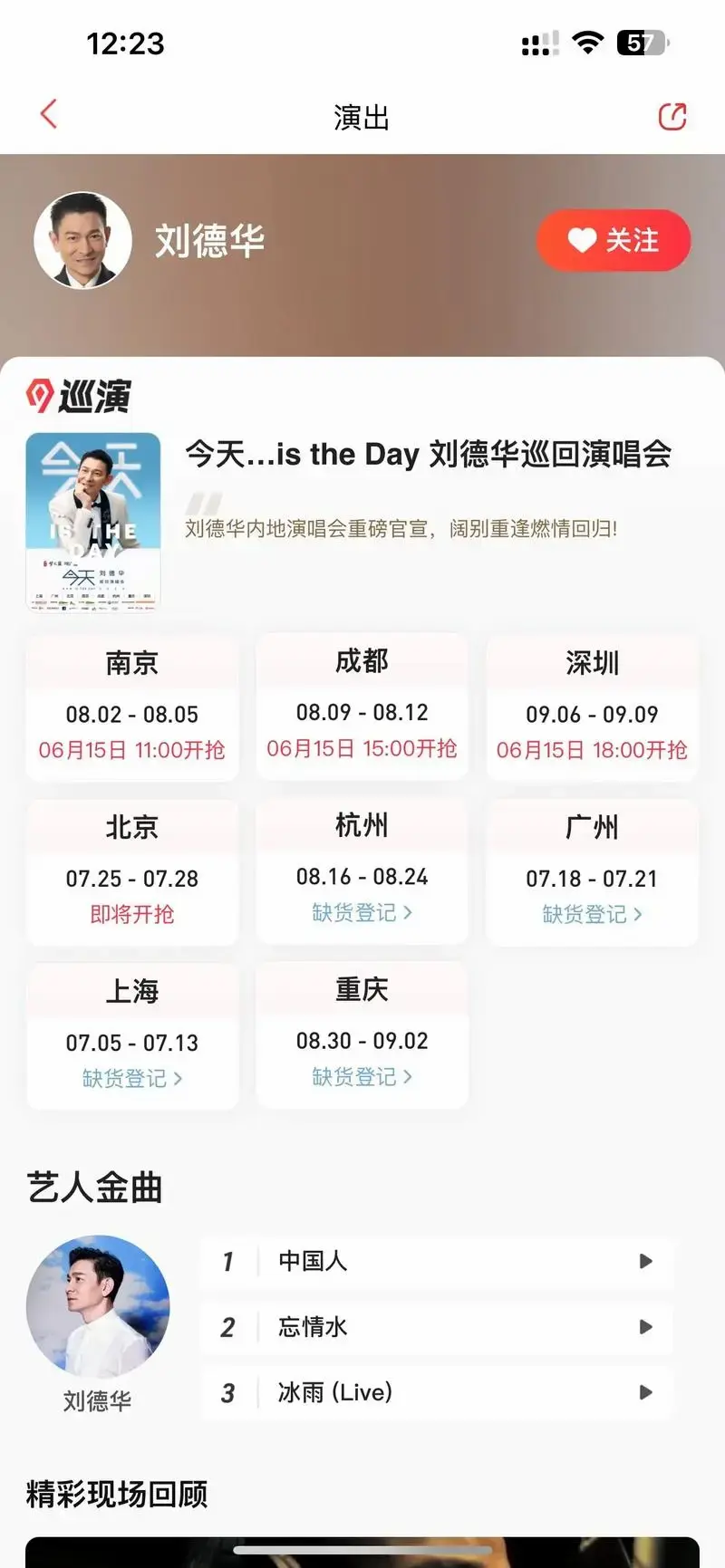
Task: Register for 杭州 out-of-stock notice
Action: pyautogui.click(x=362, y=912)
